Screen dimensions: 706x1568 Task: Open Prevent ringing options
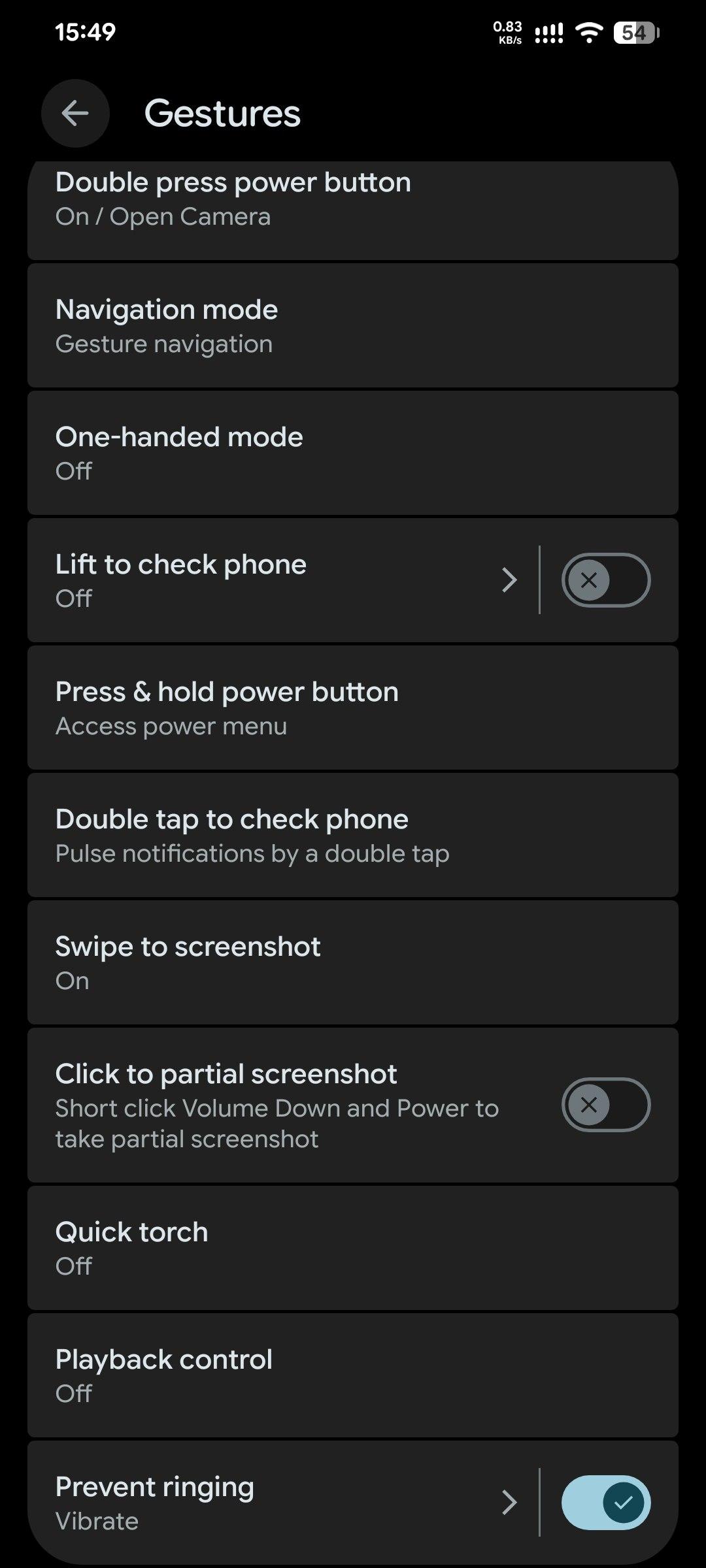point(275,1503)
